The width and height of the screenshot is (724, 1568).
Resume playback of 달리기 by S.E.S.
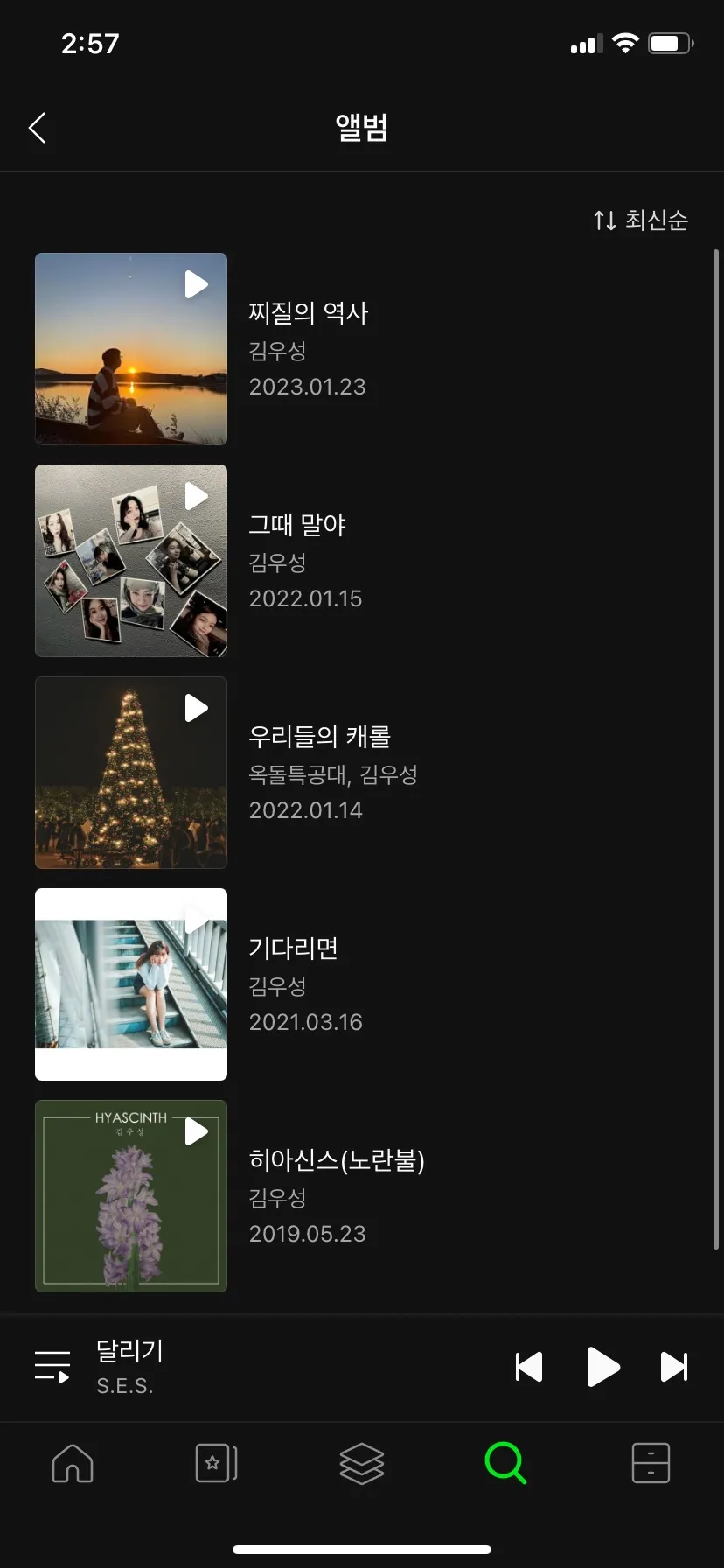click(x=602, y=1368)
